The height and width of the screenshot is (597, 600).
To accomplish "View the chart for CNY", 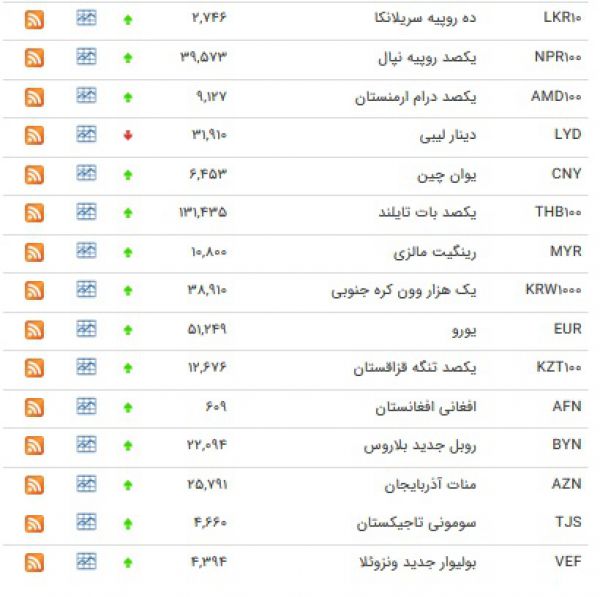I will 87,173.
